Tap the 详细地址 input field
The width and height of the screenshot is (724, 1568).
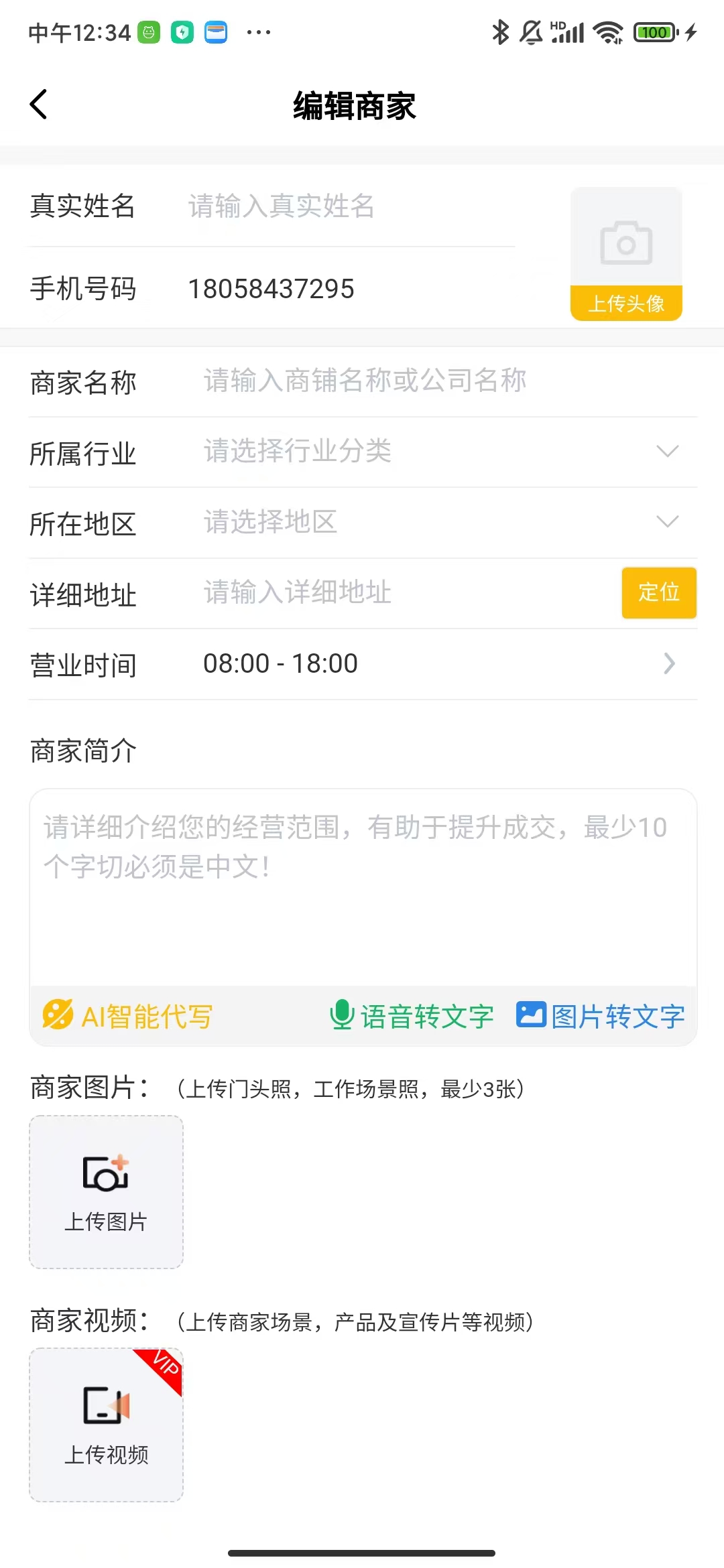(x=408, y=592)
